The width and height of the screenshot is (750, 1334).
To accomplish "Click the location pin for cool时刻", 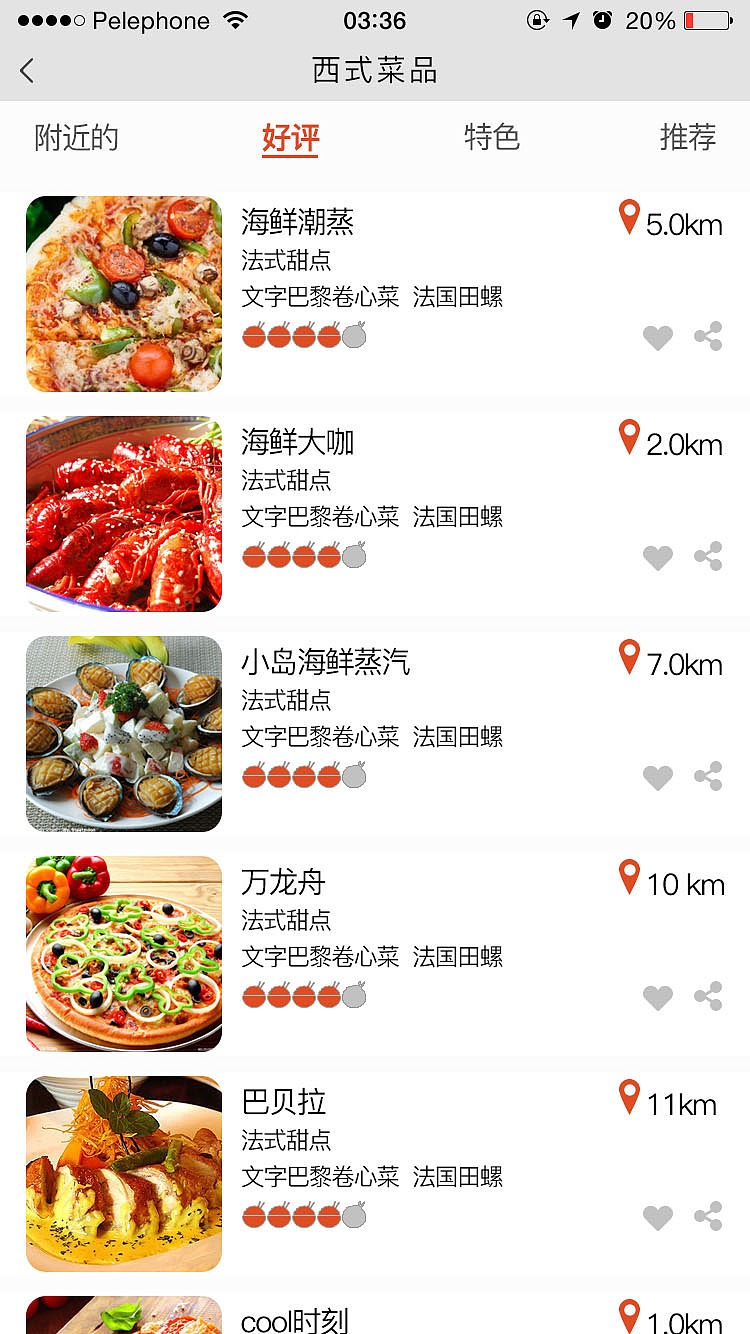I will pos(628,1314).
